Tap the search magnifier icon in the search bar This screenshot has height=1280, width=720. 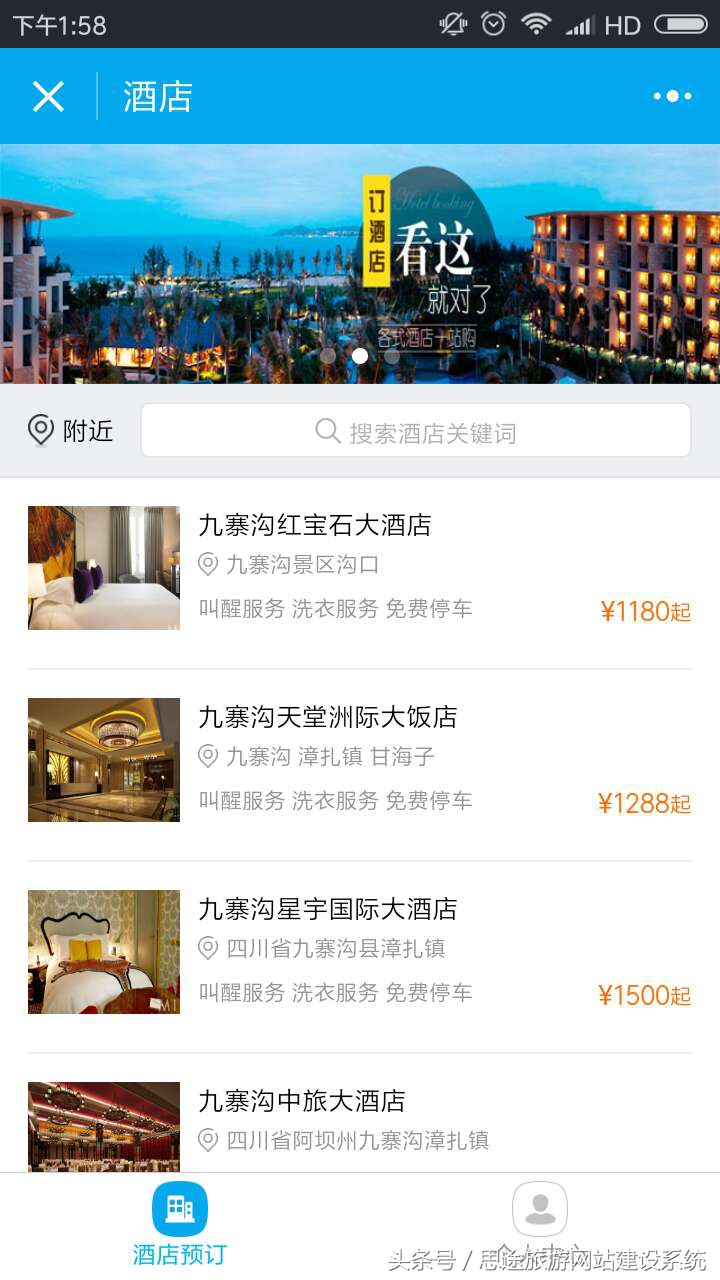pos(328,430)
